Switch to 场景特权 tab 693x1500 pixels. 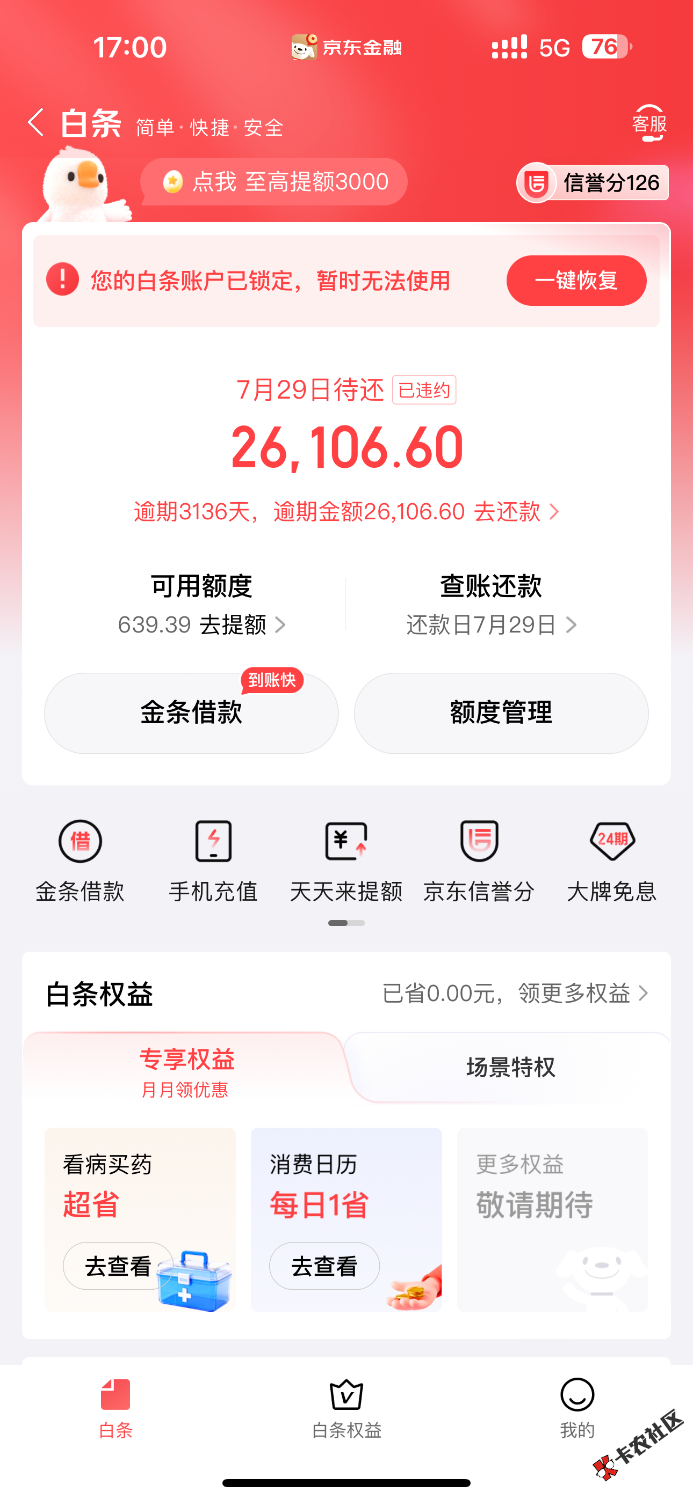[511, 1067]
